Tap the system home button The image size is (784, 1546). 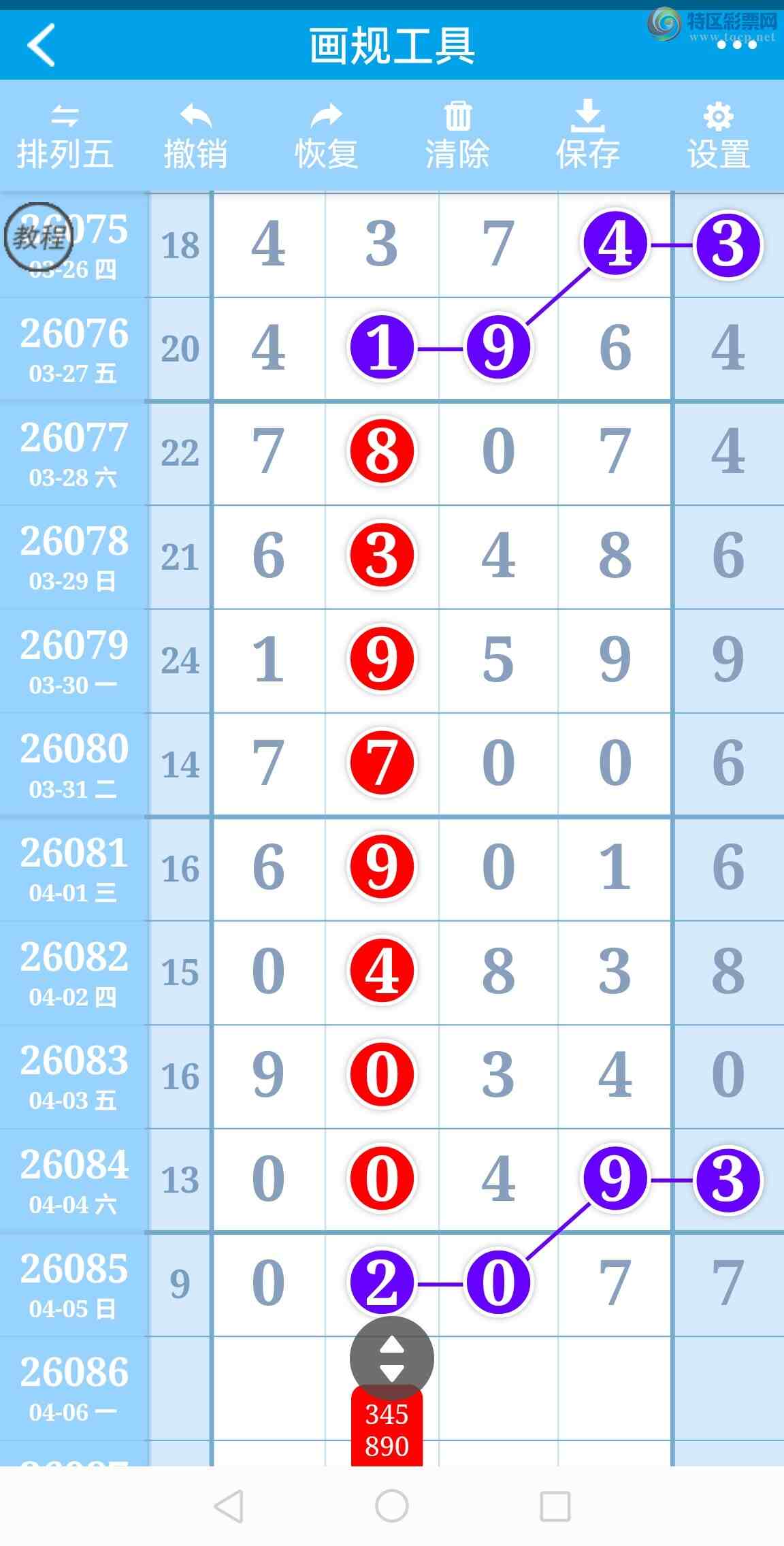pyautogui.click(x=392, y=1506)
